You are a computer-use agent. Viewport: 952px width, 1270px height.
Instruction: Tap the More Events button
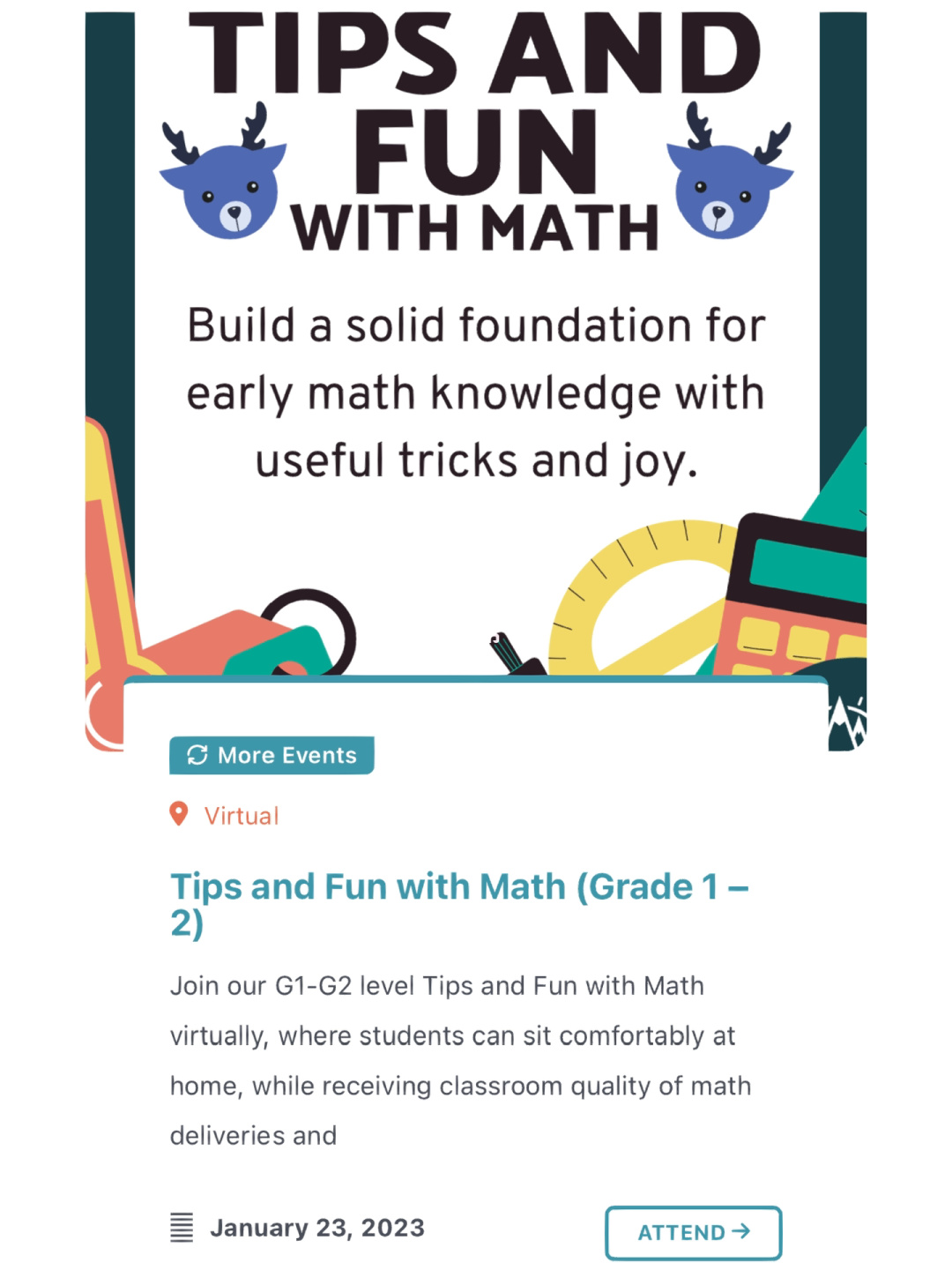click(x=271, y=755)
